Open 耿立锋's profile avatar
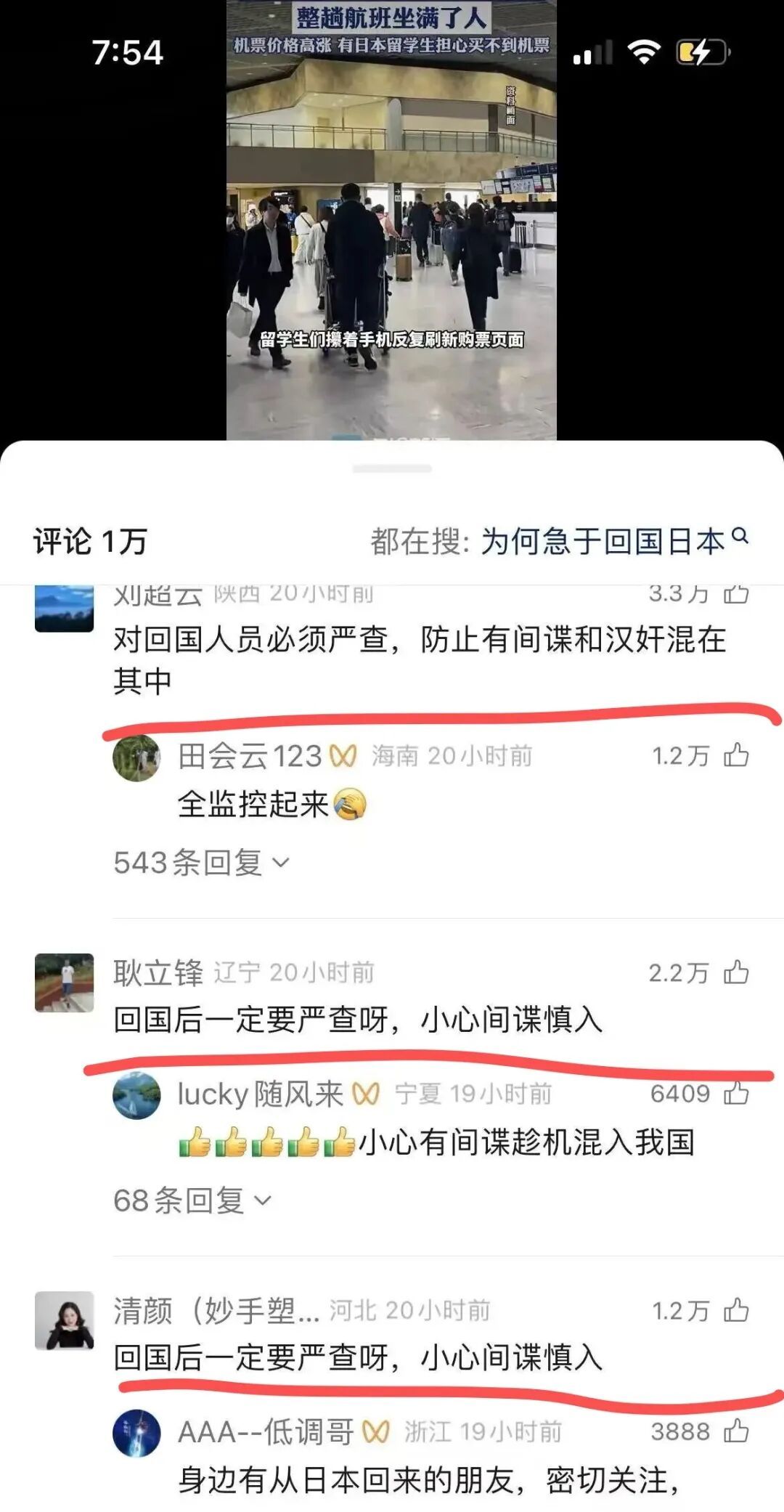The height and width of the screenshot is (1512, 784). 64,982
